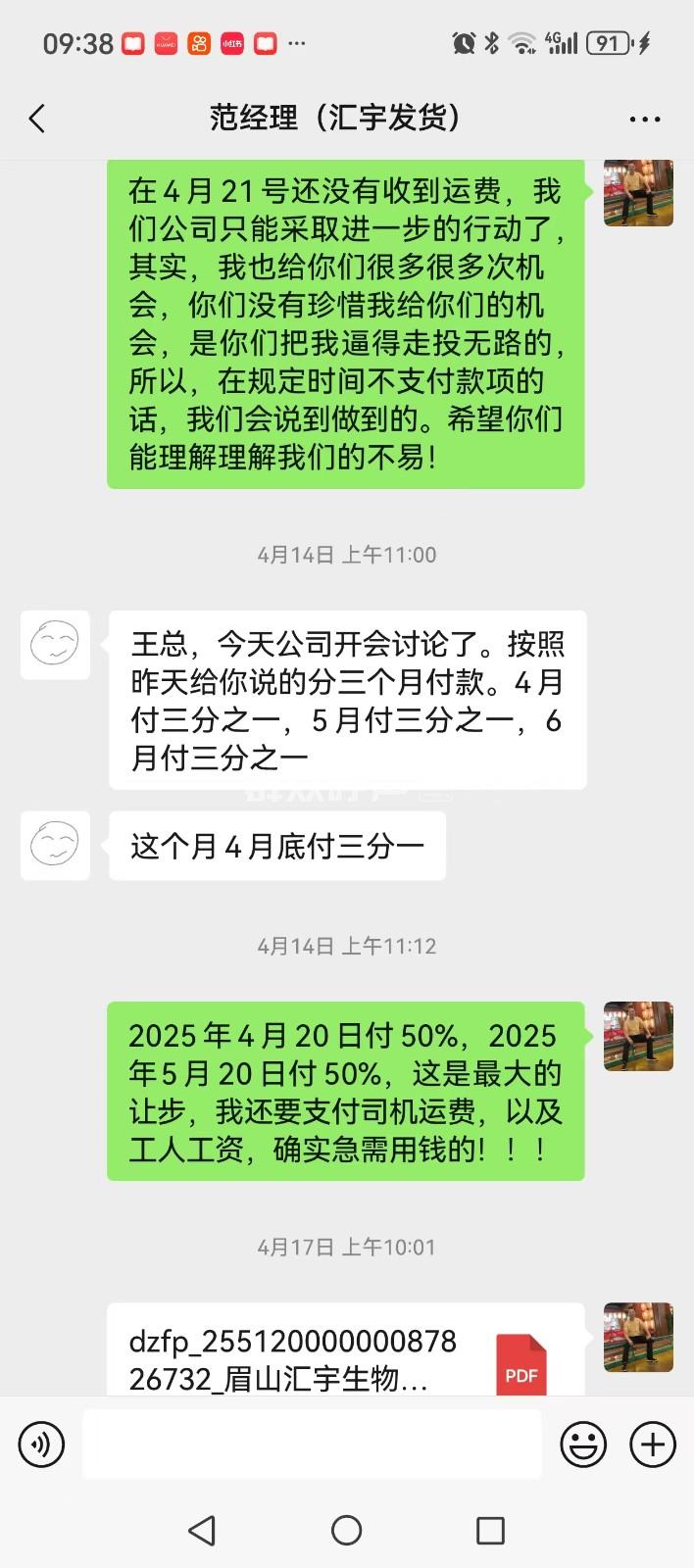Open sender avatar beside 这个月4月底付三分一 message
This screenshot has width=694, height=1568.
coord(55,845)
